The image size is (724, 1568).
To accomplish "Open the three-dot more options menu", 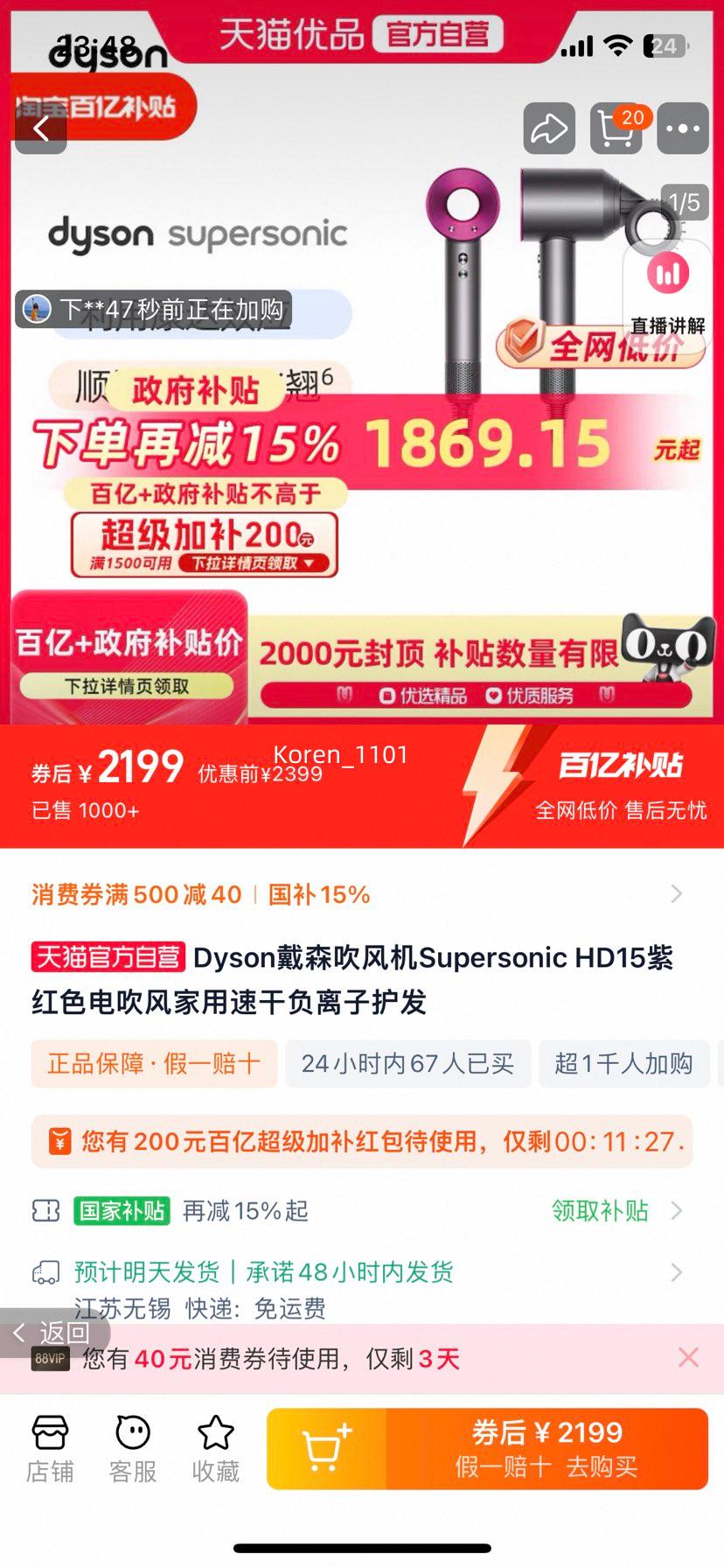I will (x=682, y=128).
